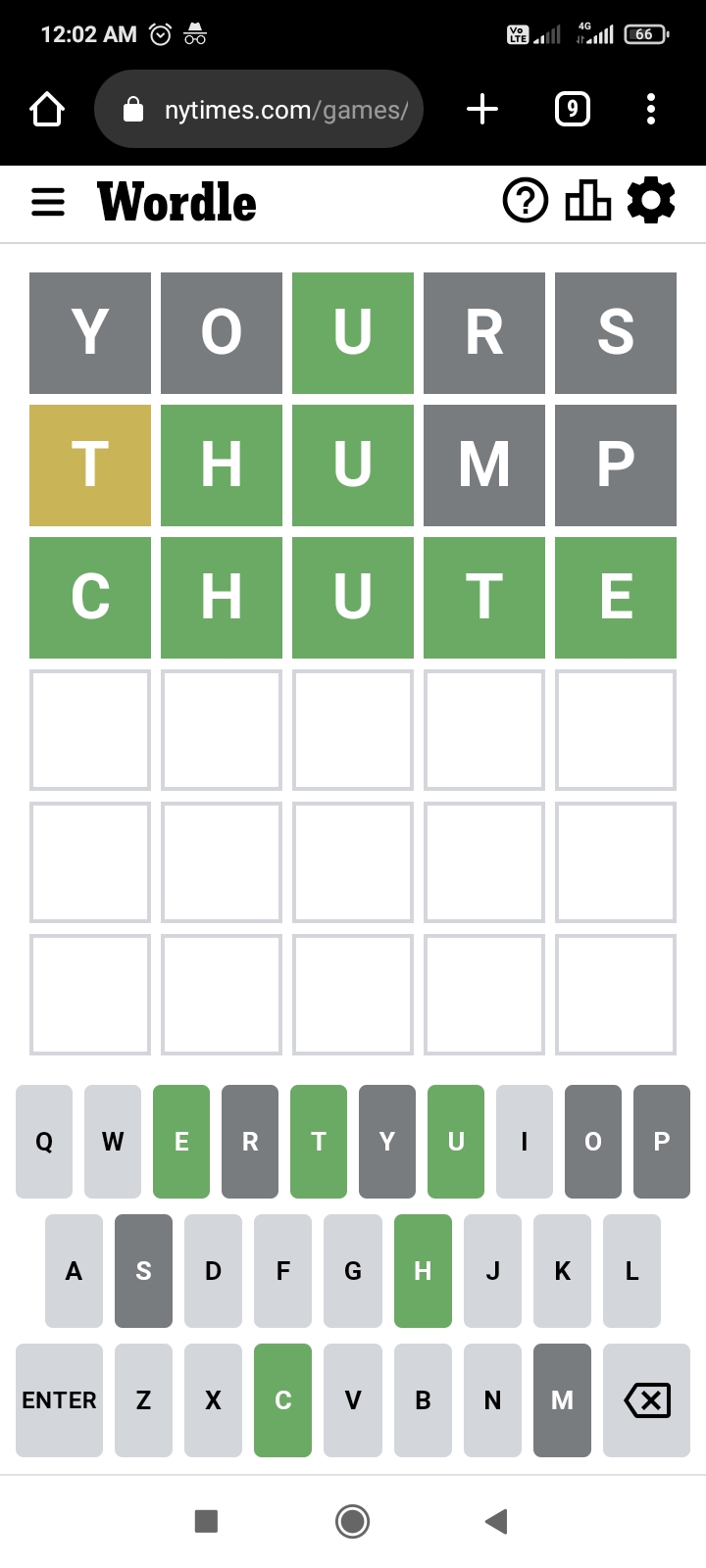Tap the letter Q key

point(44,1142)
